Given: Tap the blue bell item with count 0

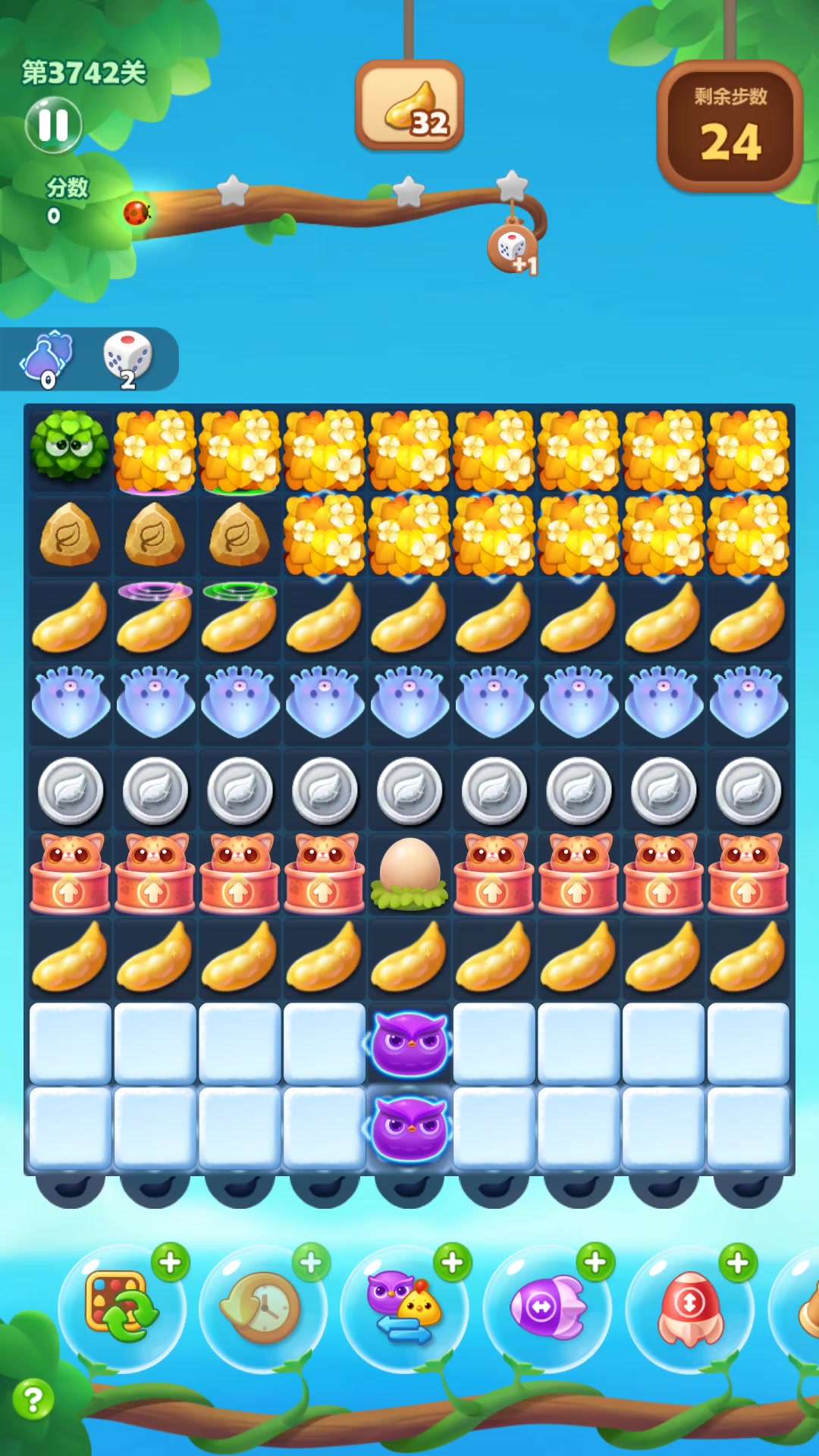Looking at the screenshot, I should (x=48, y=358).
